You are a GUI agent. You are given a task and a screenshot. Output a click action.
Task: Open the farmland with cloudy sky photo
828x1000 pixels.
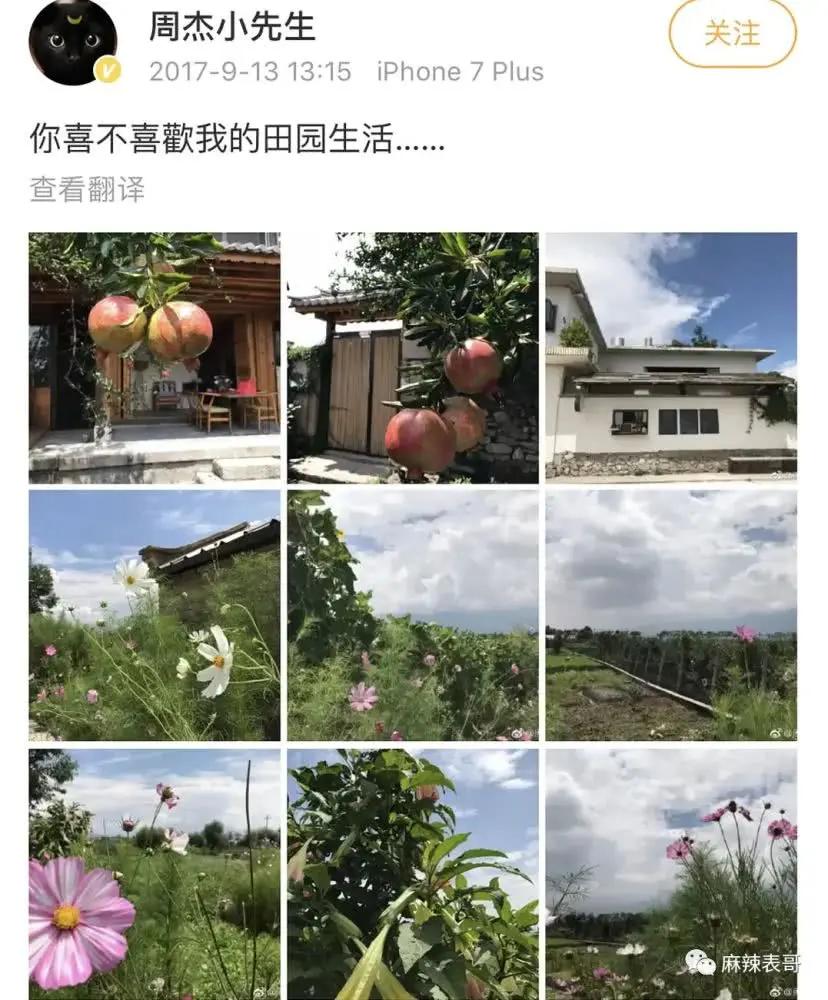(671, 615)
